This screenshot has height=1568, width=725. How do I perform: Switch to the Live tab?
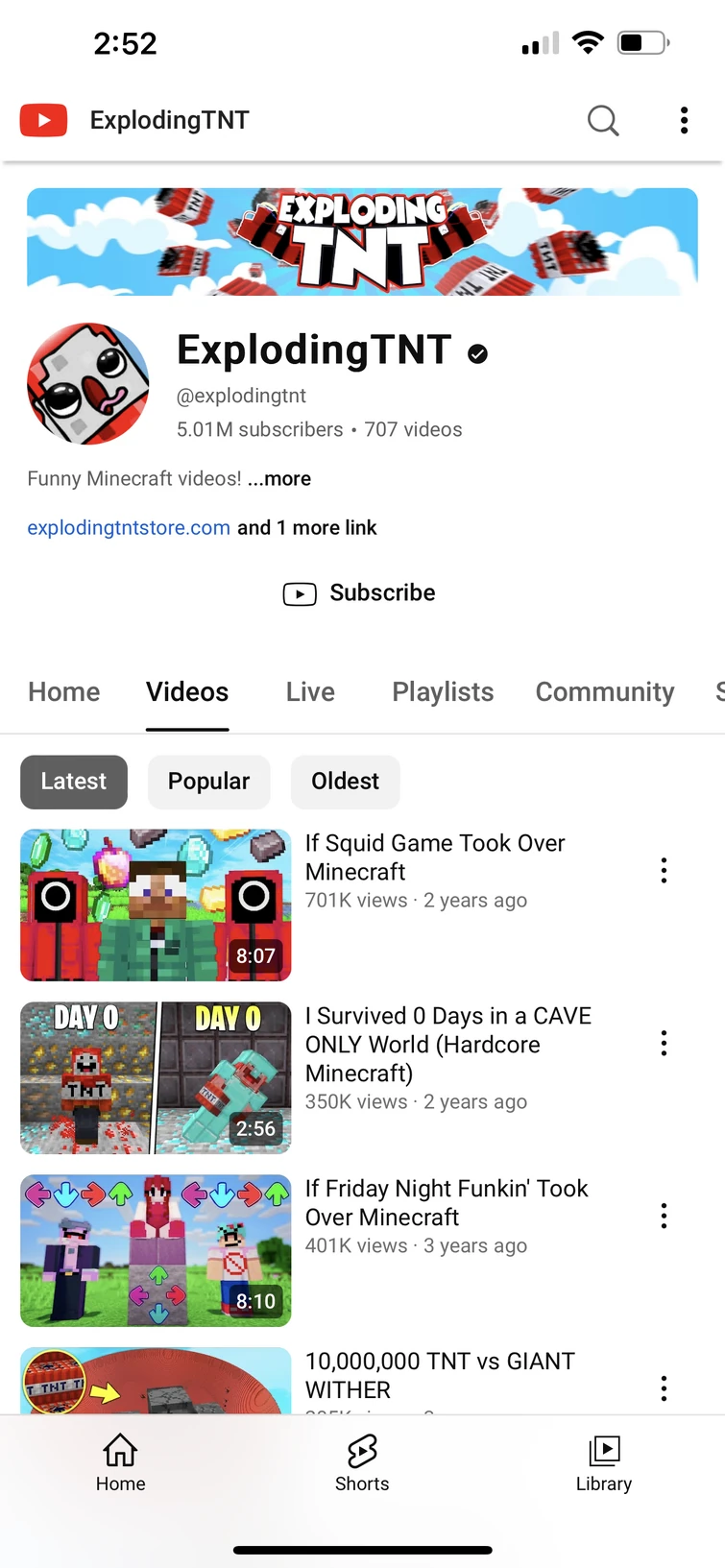(310, 692)
